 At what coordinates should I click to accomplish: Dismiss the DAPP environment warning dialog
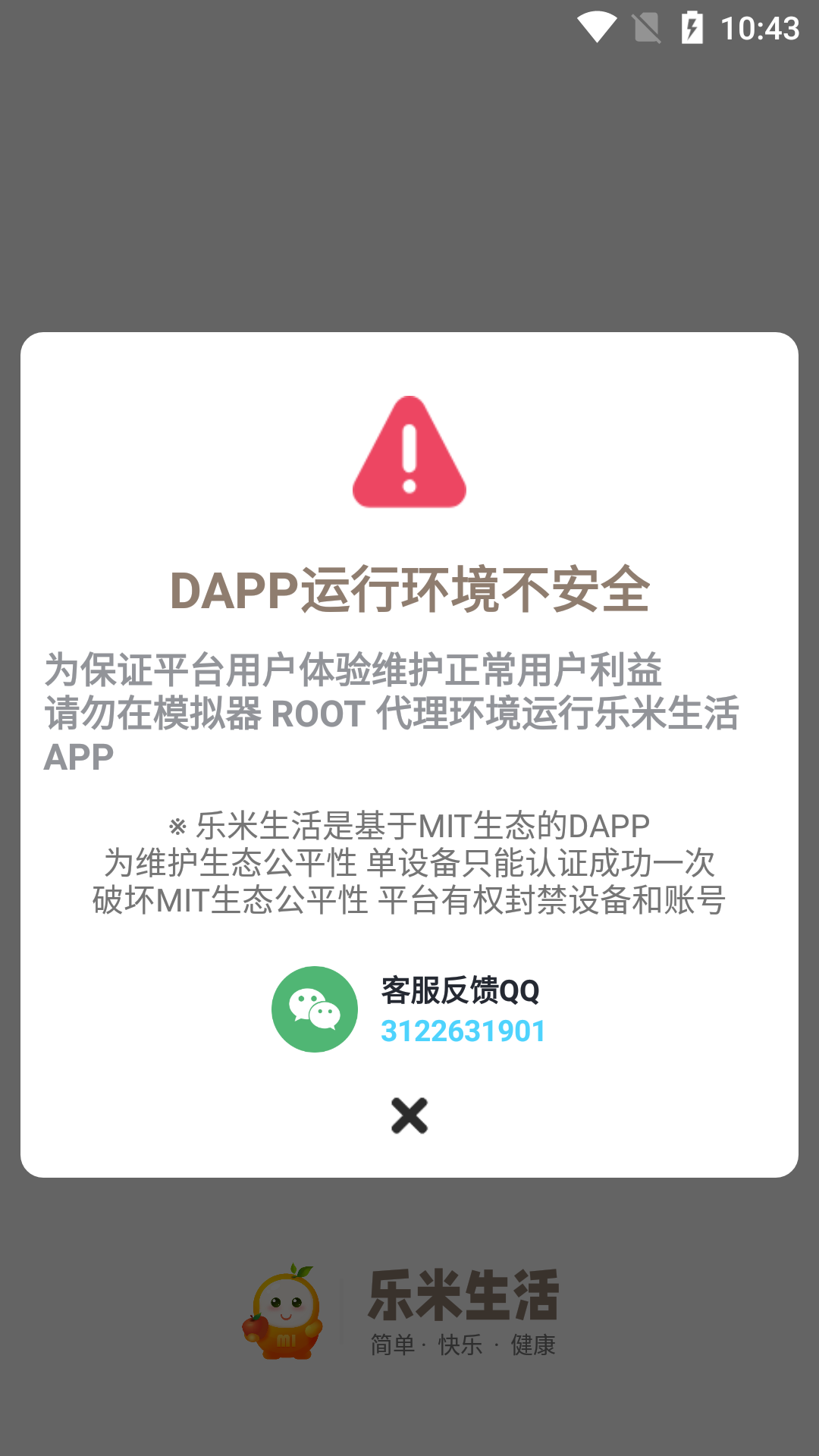click(x=409, y=1116)
